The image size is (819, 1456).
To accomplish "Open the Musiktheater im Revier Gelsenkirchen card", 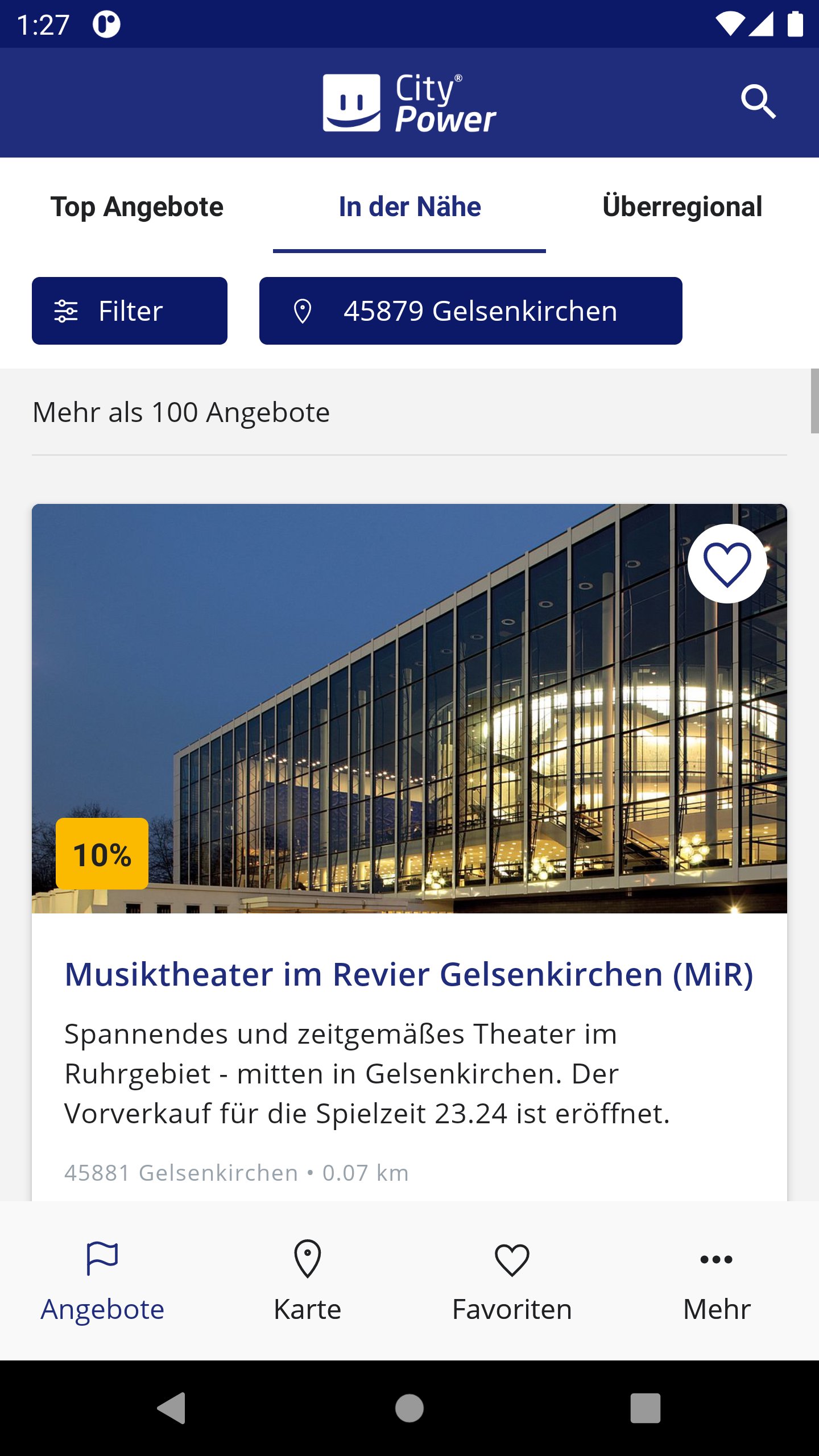I will pyautogui.click(x=408, y=974).
